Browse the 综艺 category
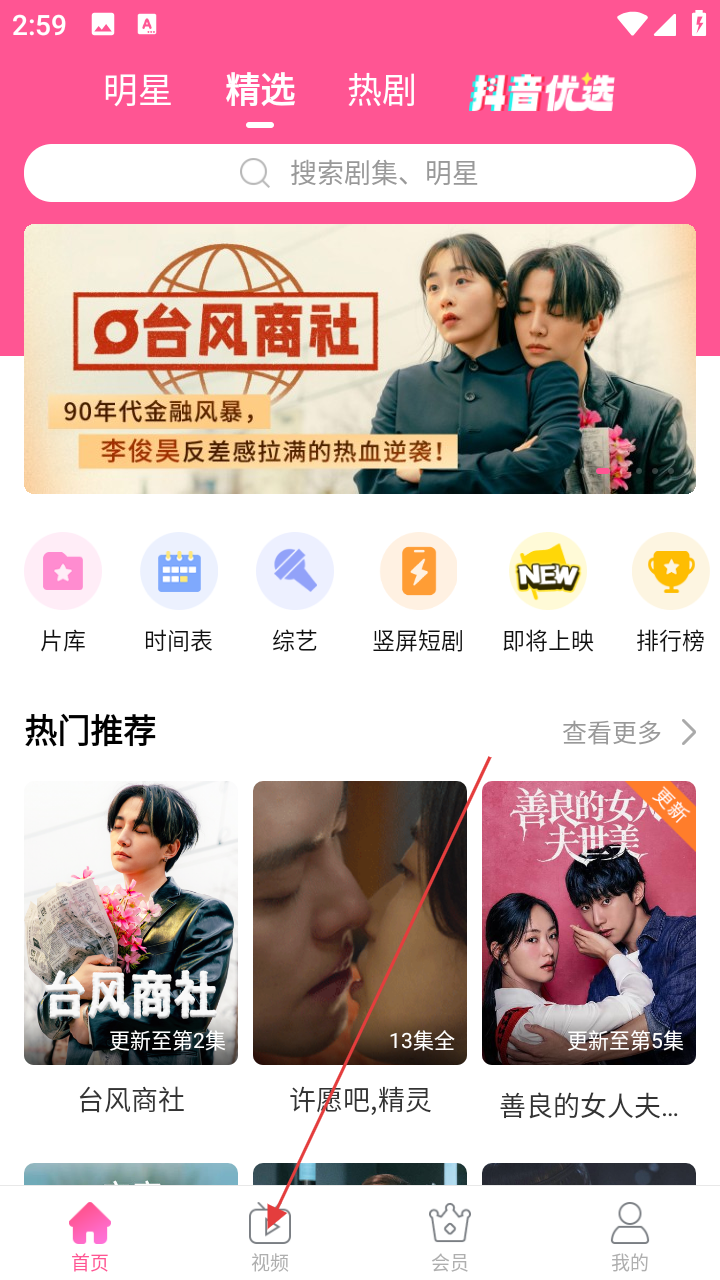720x1280 pixels. pyautogui.click(x=295, y=592)
